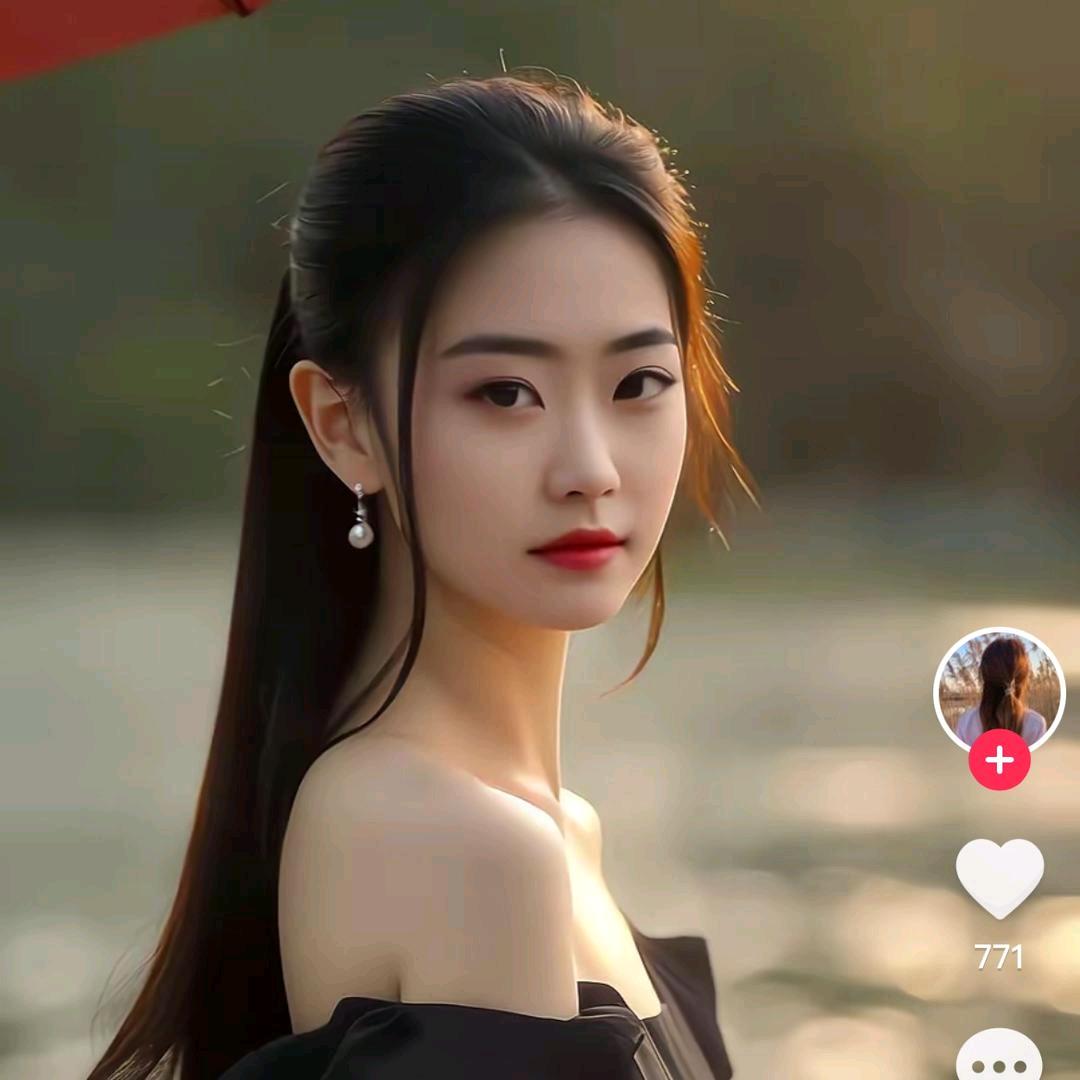
Task: Open the creator's profile picture
Action: 999,689
